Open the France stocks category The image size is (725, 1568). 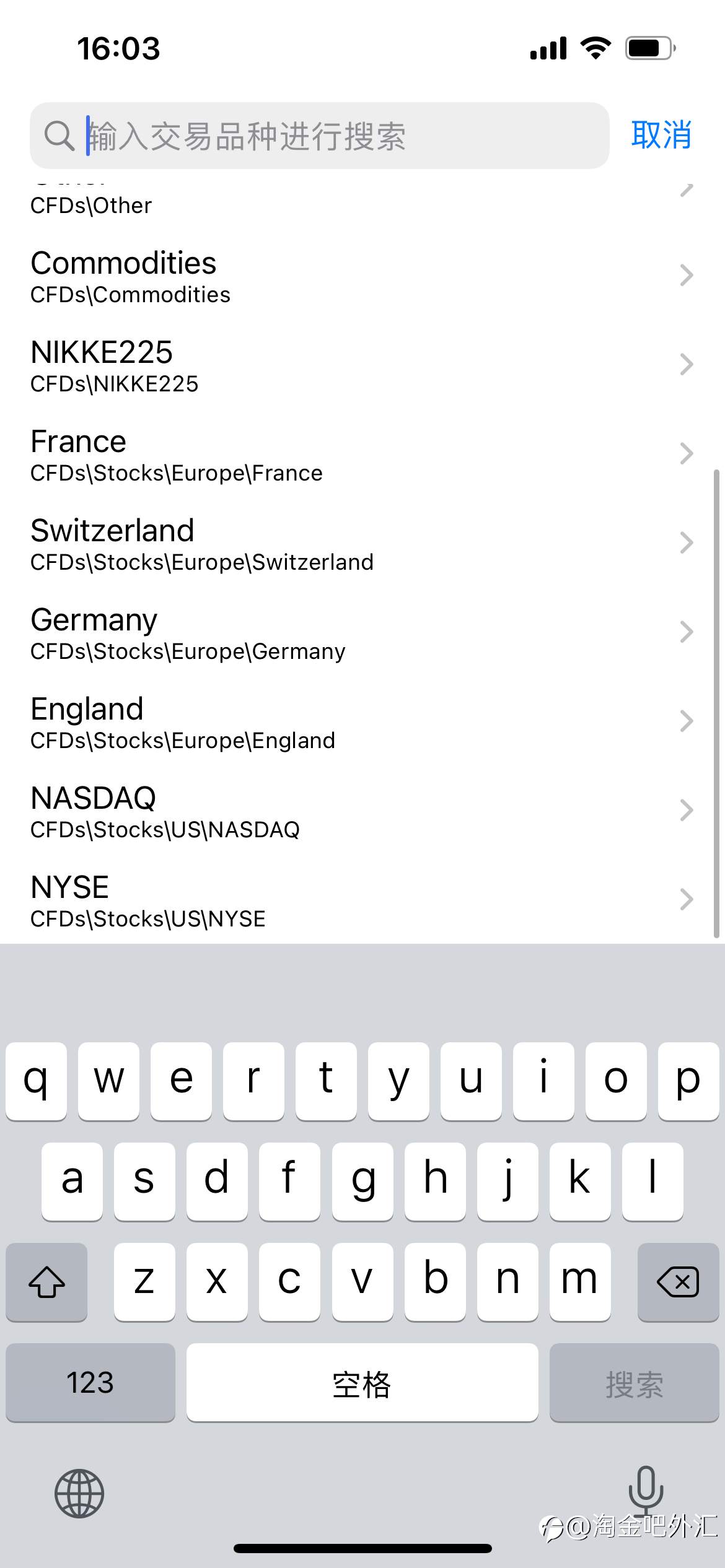click(362, 454)
